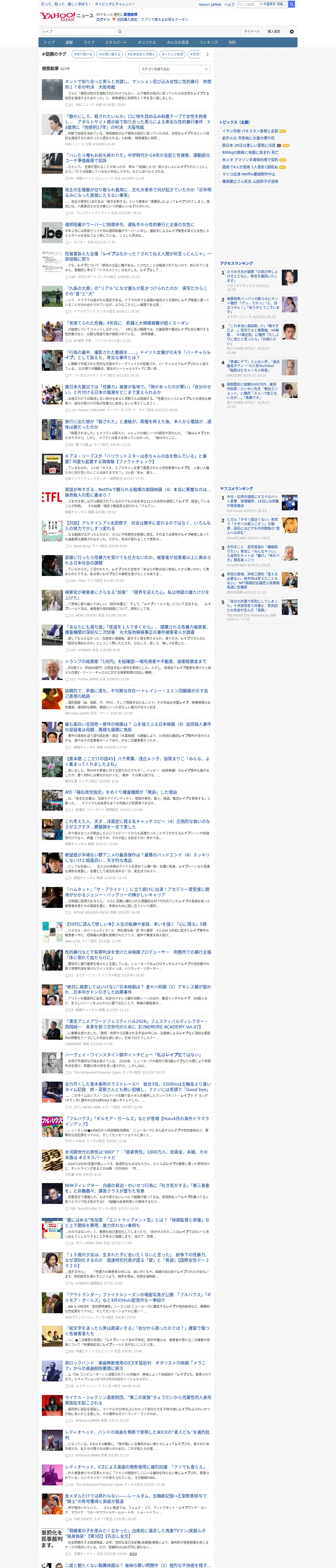This screenshot has height=1568, width=336.
Task: Select the #災害に備える tag chip
Action: (110, 54)
